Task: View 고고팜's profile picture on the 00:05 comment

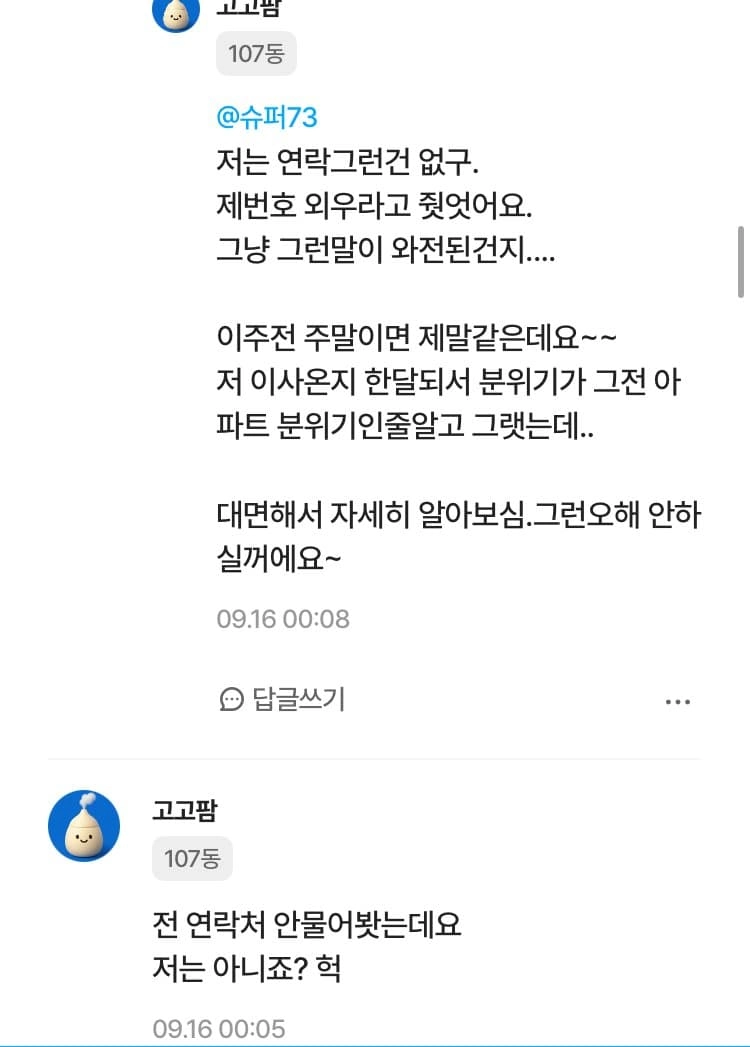Action: 84,825
